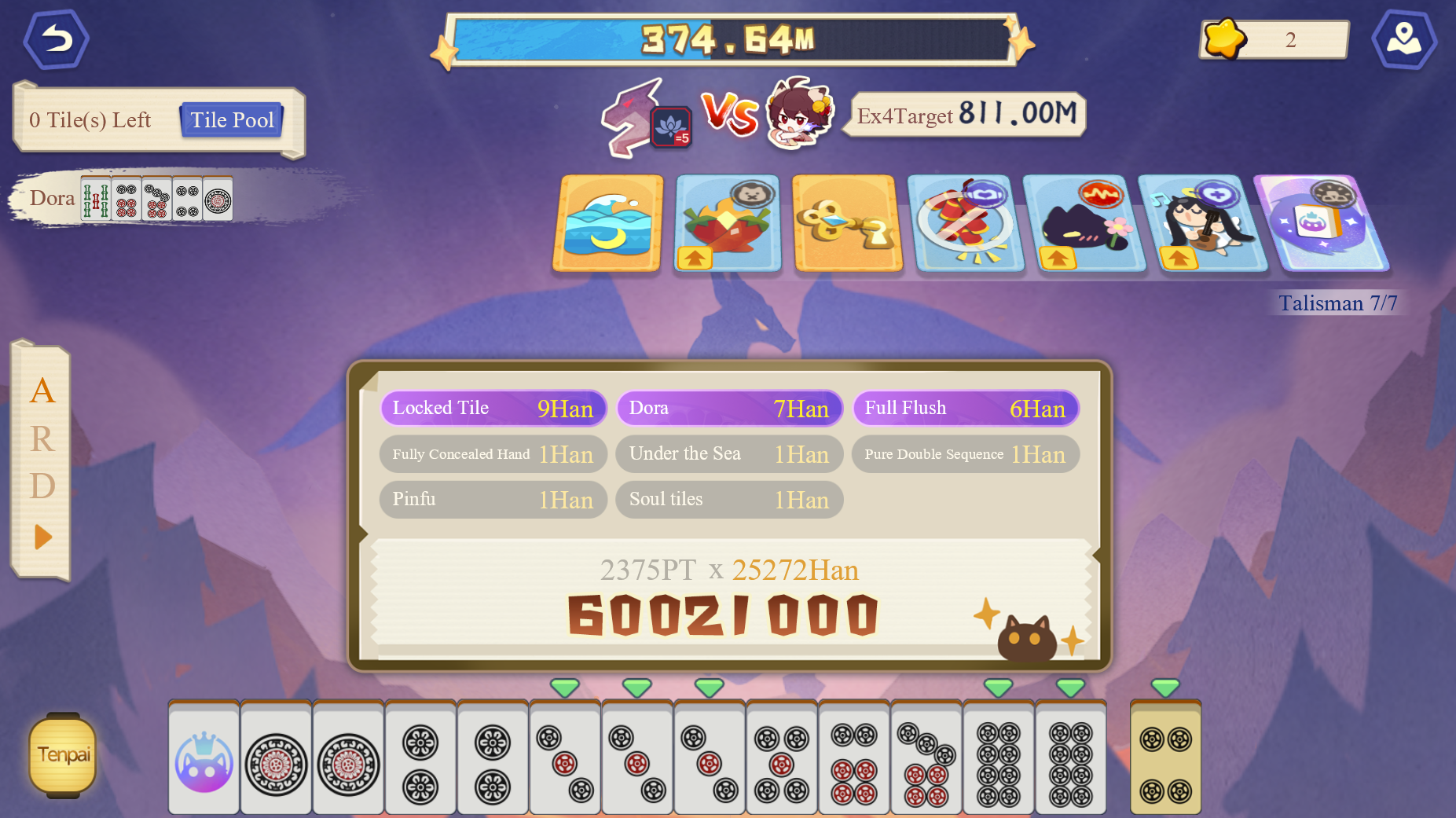The image size is (1456, 818).
Task: Open the Dora indicator tiles
Action: tap(156, 199)
